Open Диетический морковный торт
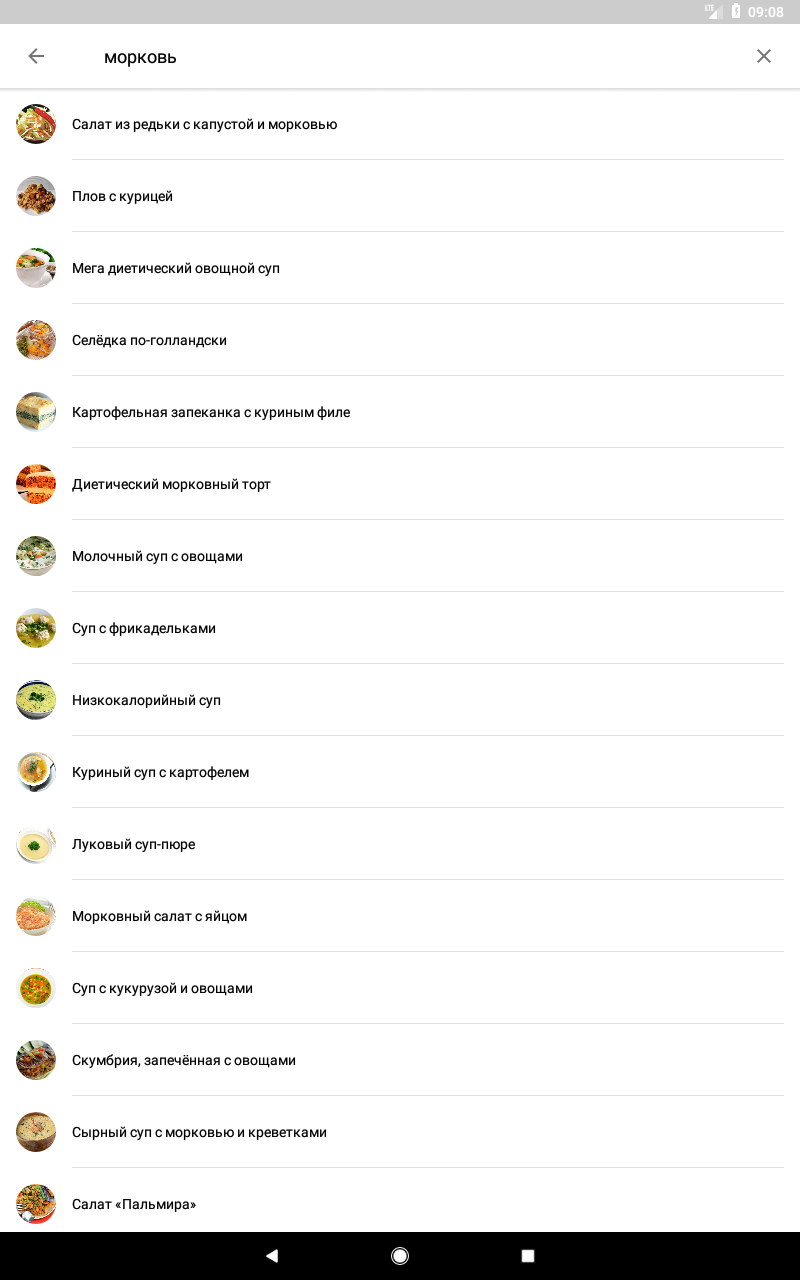Screen dimensions: 800x1280 (x=400, y=484)
